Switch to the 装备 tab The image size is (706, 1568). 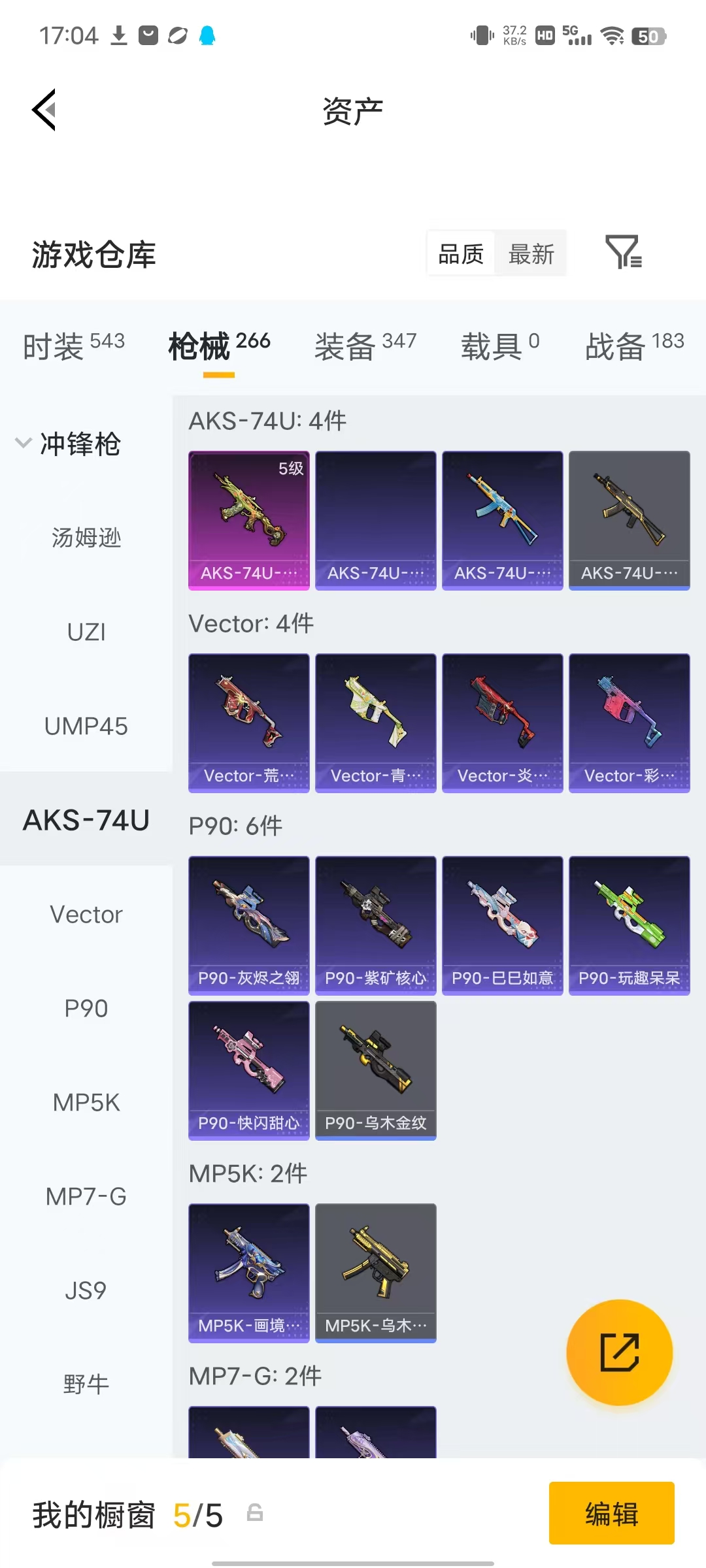[x=365, y=346]
